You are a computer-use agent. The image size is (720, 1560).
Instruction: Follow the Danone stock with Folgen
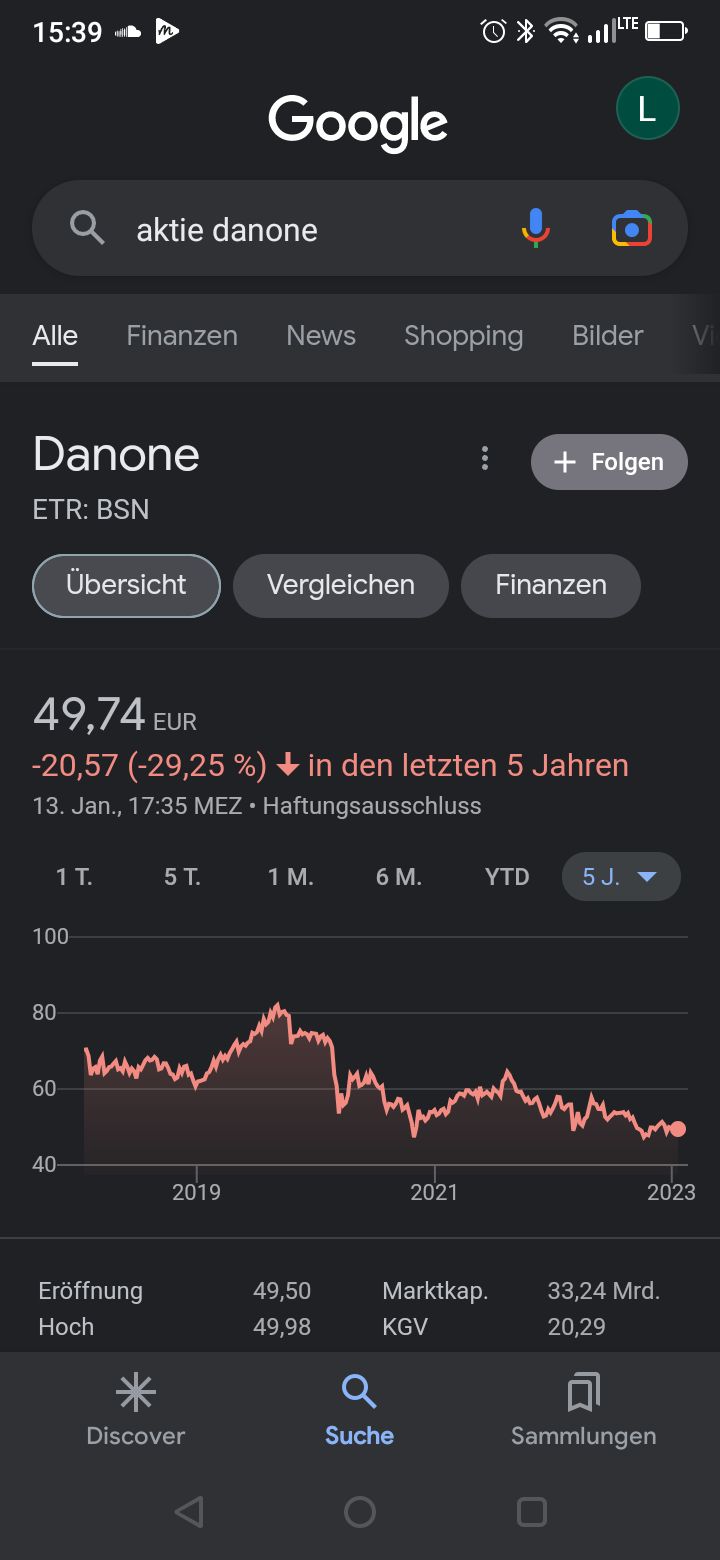click(x=609, y=462)
